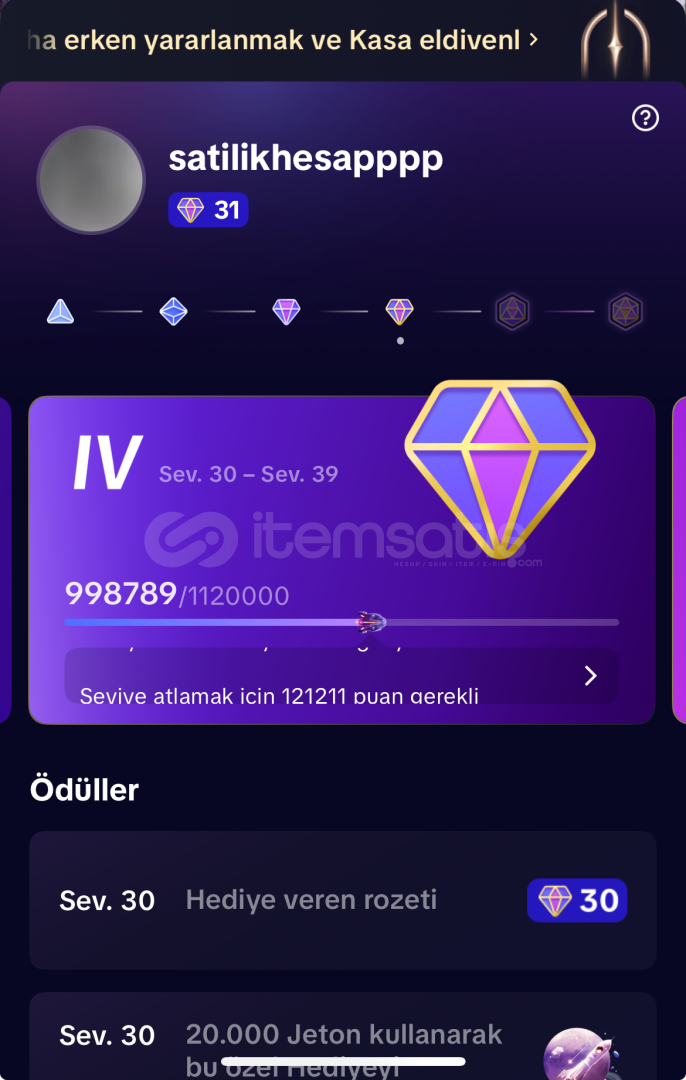The image size is (686, 1080).
Task: Tap the satilikhesapppp profile avatar
Action: point(91,180)
